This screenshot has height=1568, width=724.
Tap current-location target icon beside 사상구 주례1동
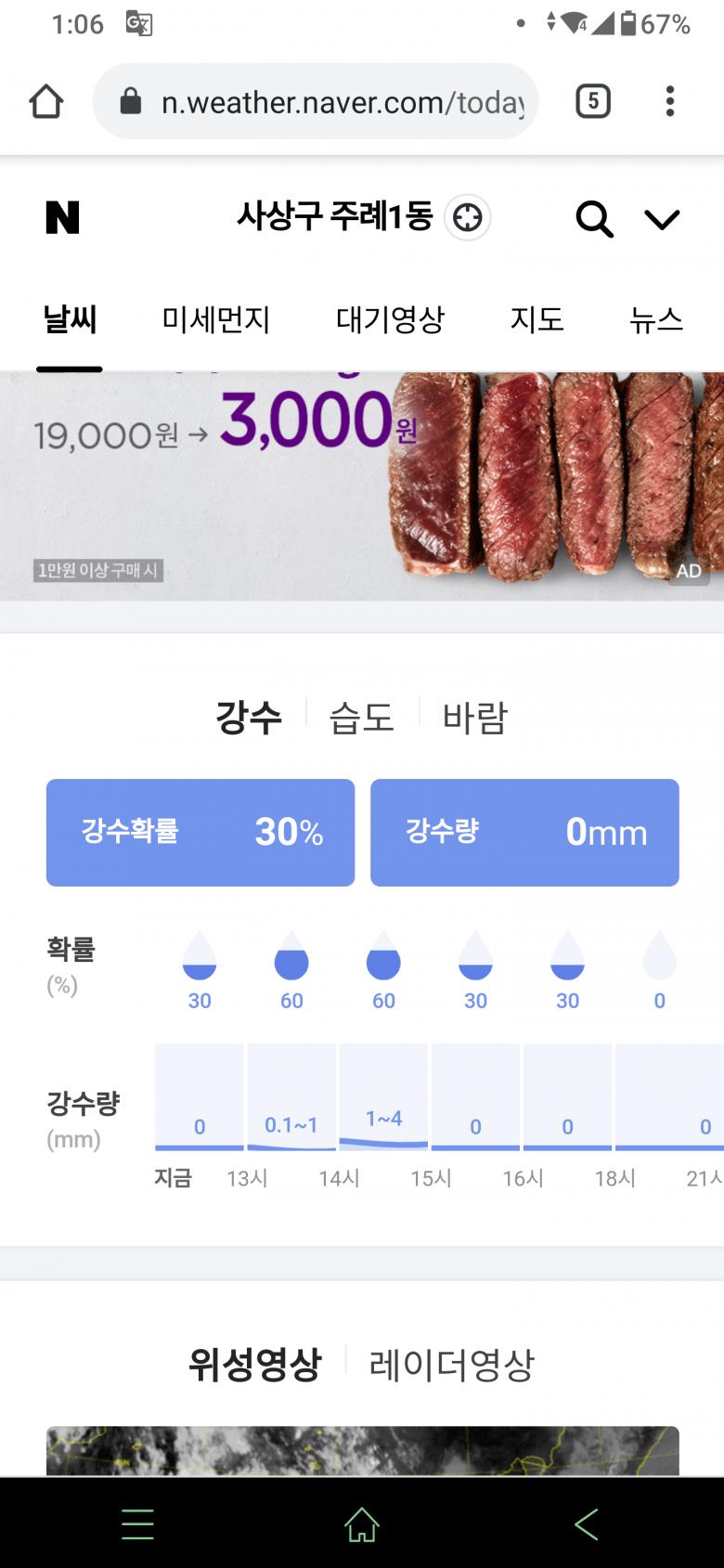pyautogui.click(x=468, y=218)
